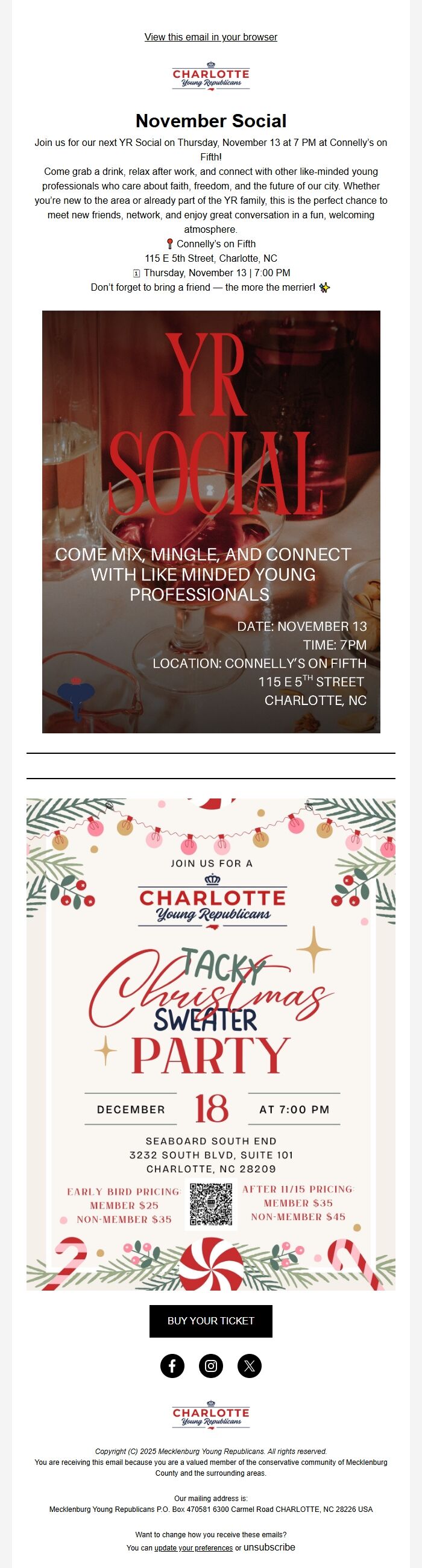Open the Facebook page icon
Viewport: 422px width, 1568px height.
point(172,1366)
